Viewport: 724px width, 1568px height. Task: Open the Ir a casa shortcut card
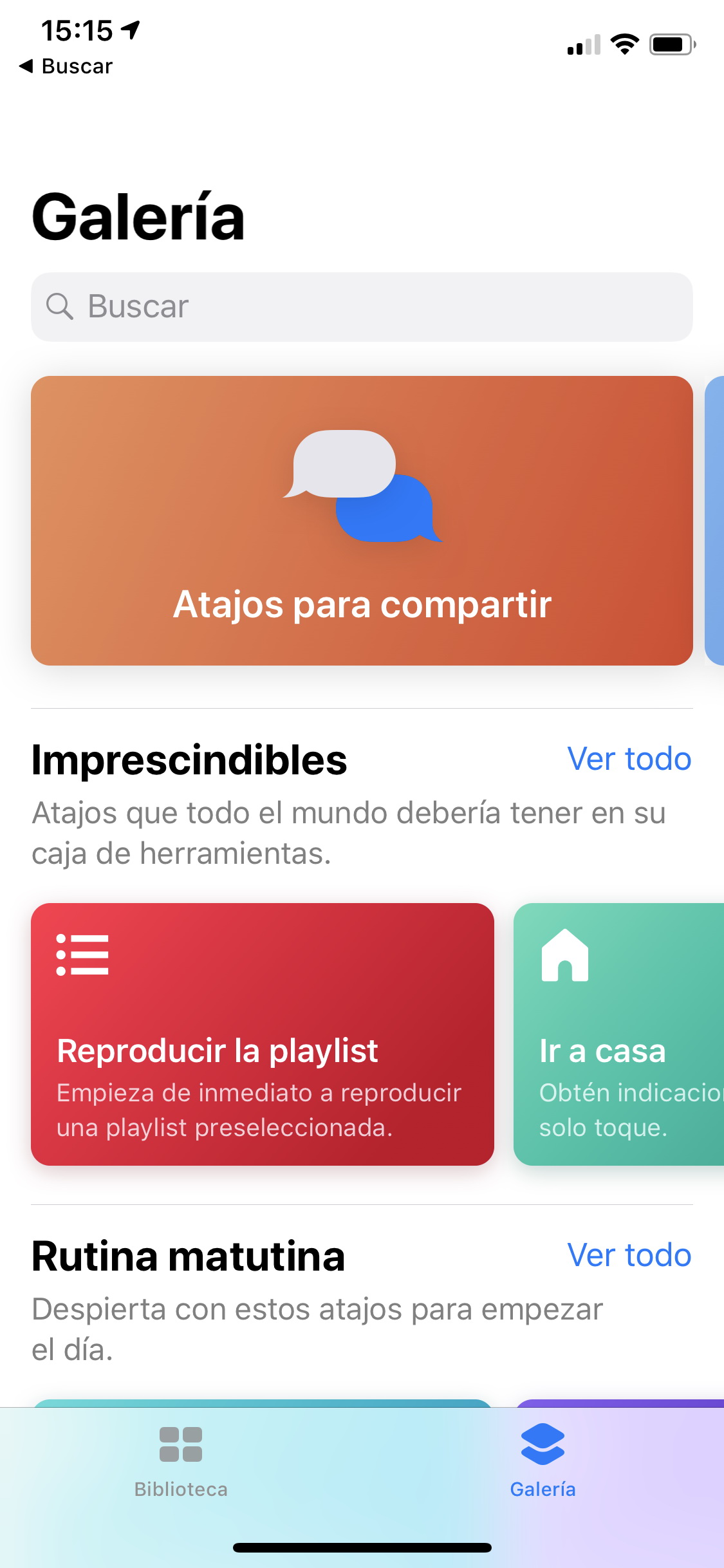point(619,1034)
